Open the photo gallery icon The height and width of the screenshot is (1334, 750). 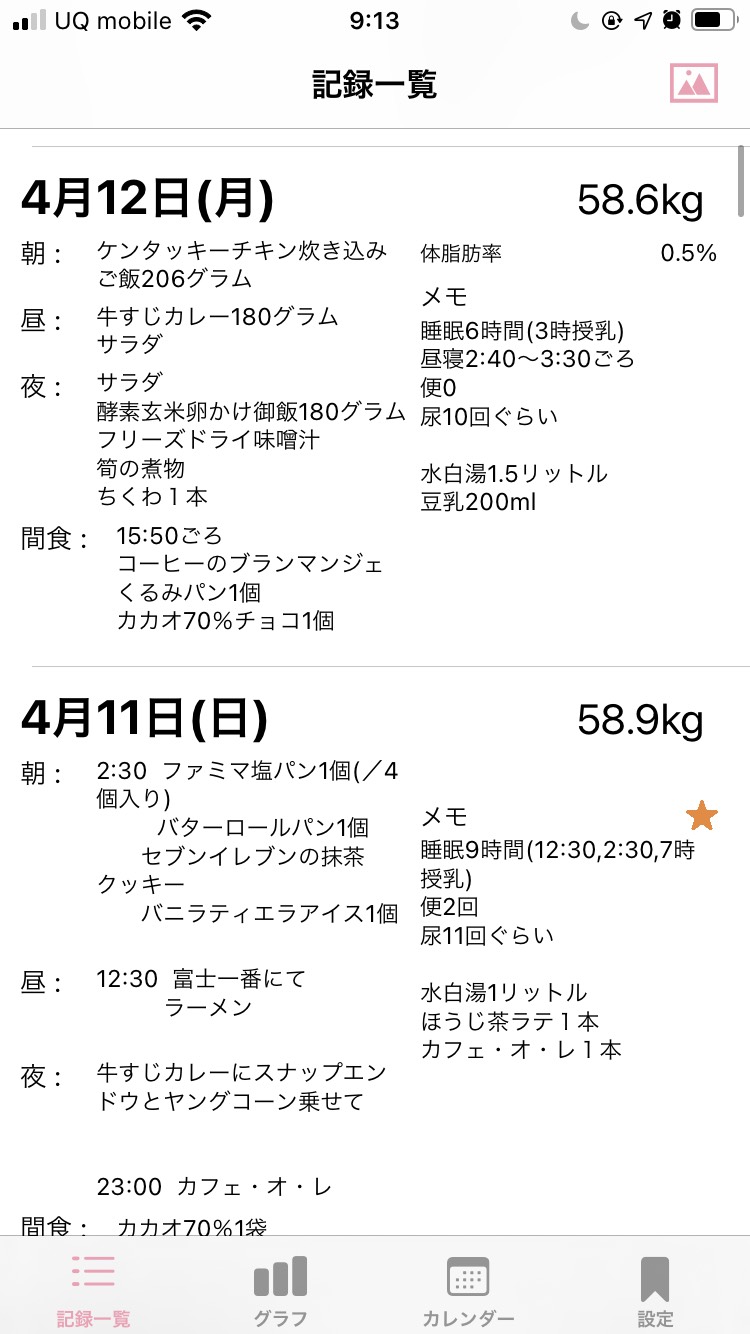694,83
